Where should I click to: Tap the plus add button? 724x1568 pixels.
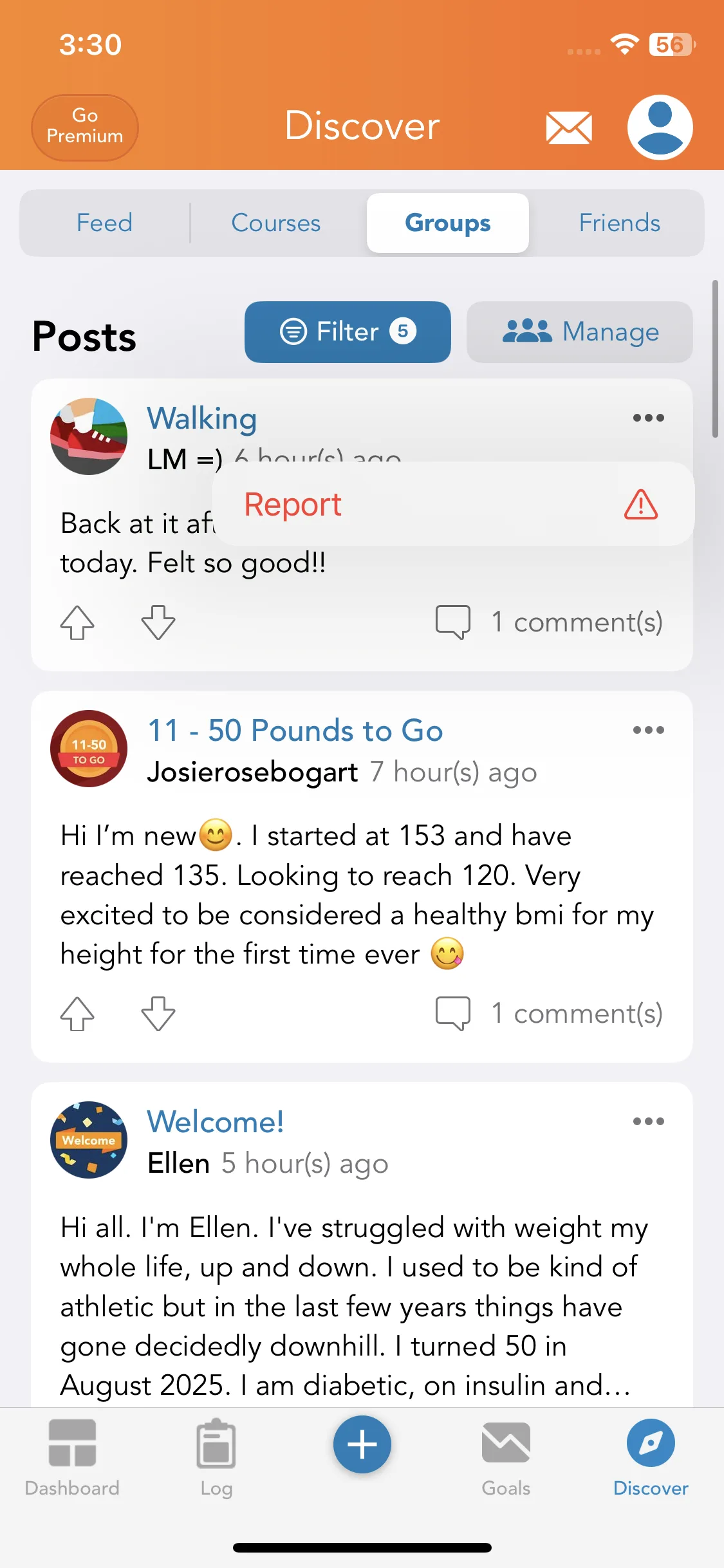coord(362,1444)
